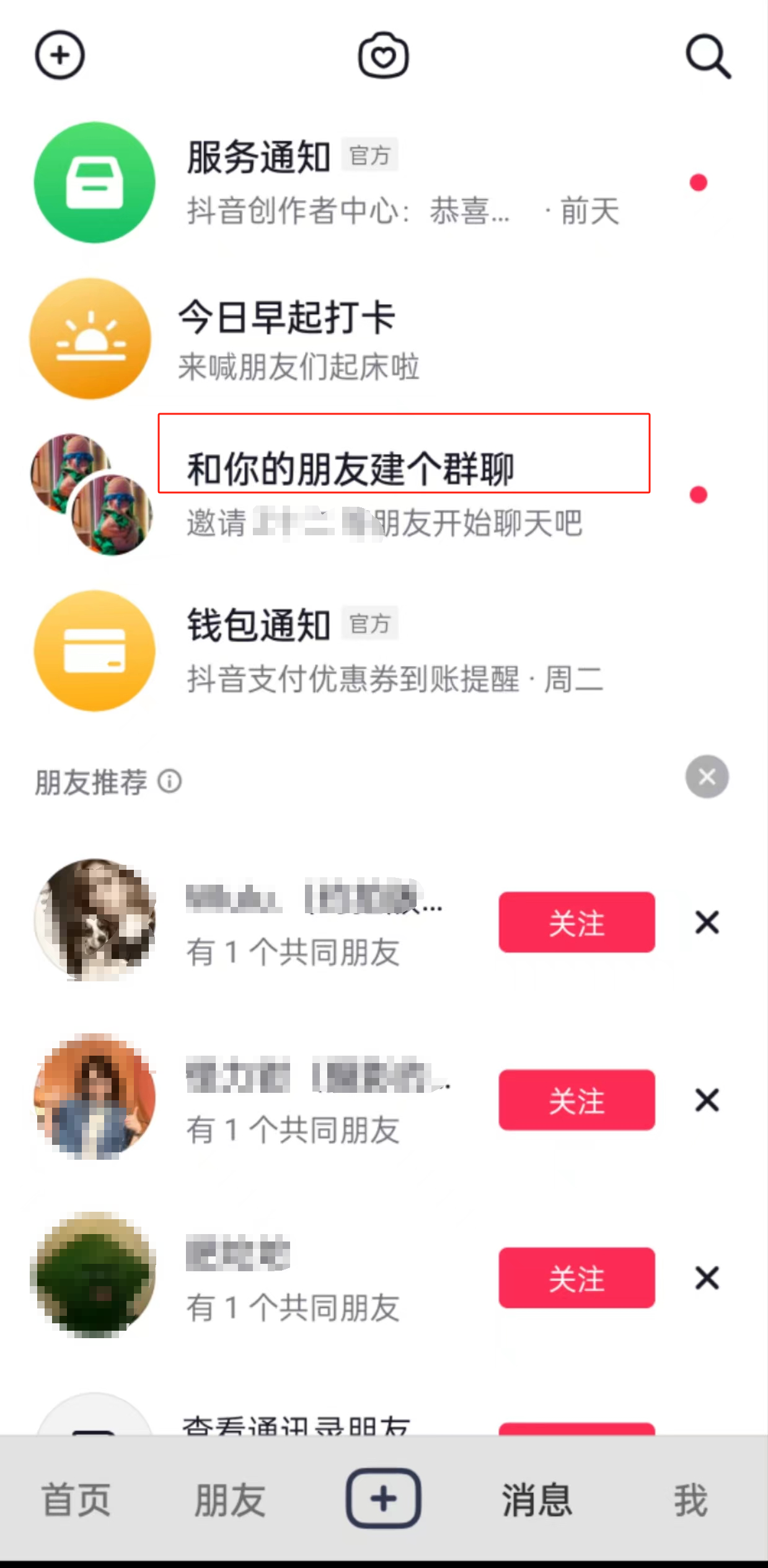This screenshot has height=1568, width=768.
Task: Open the search magnifier
Action: (708, 57)
